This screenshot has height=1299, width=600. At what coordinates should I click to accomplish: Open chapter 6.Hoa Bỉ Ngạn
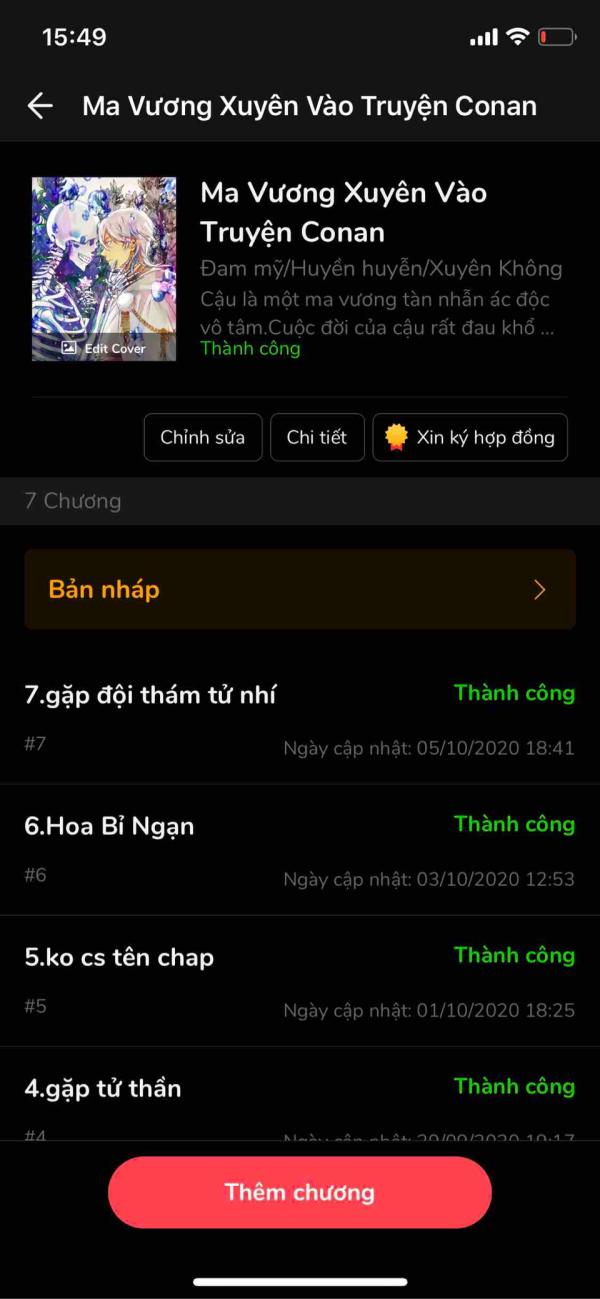pos(300,850)
